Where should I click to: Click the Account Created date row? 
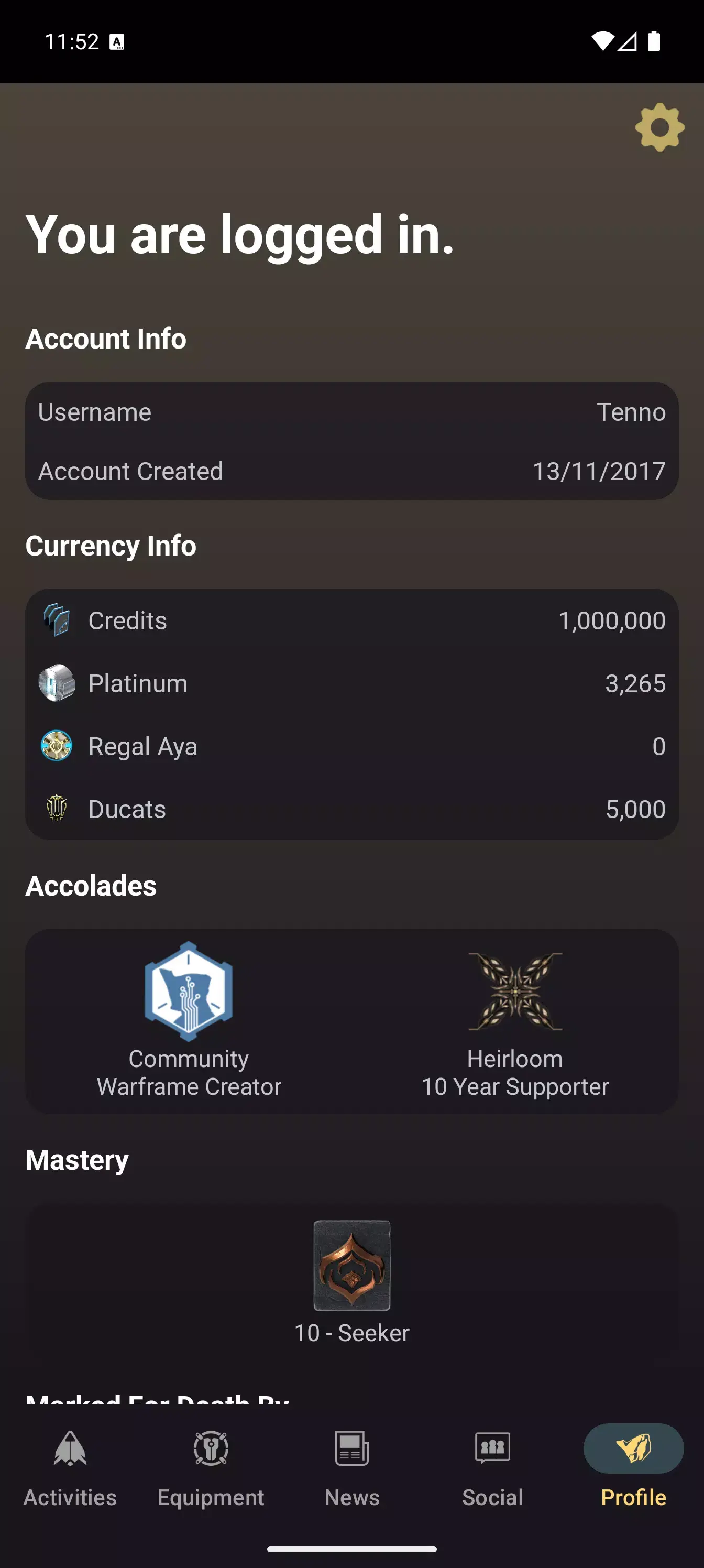351,471
